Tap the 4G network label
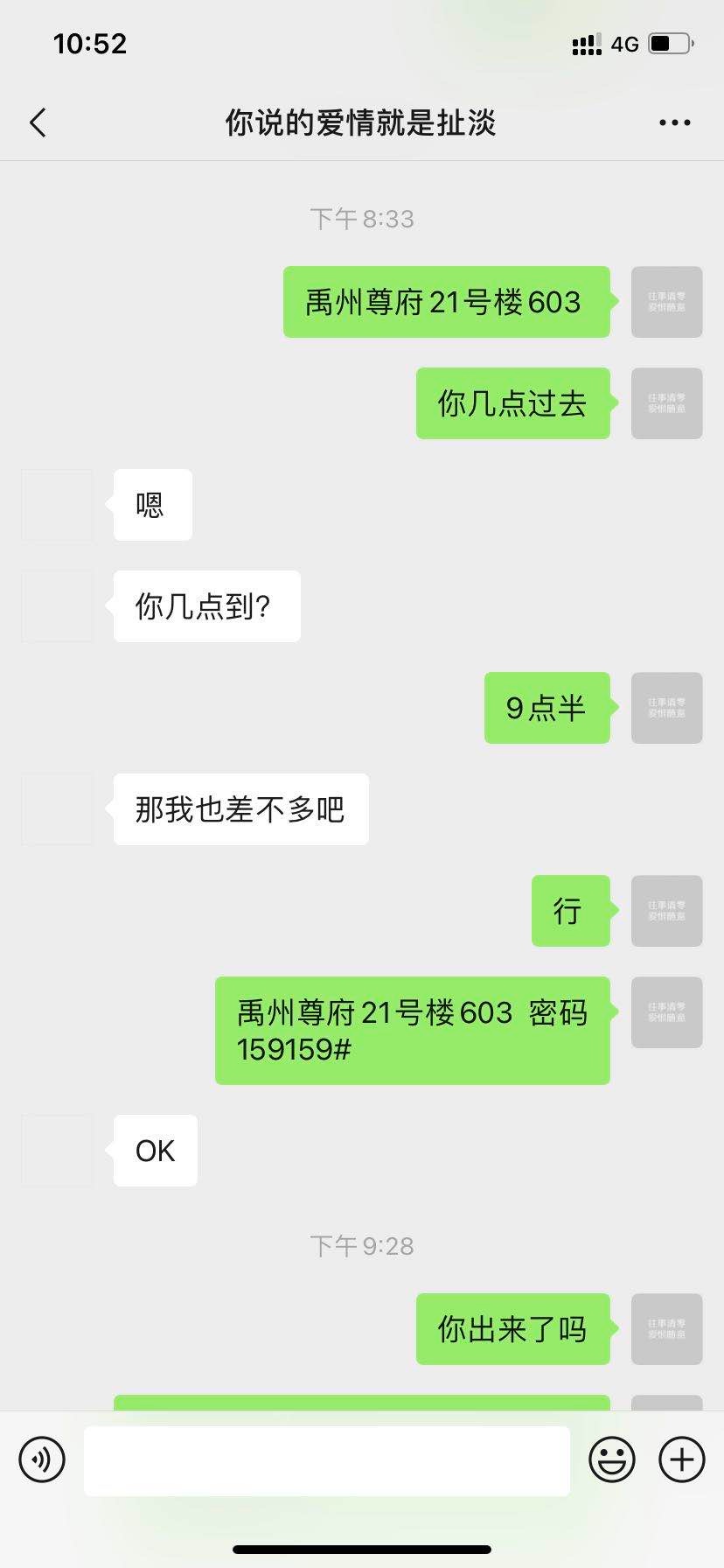Image resolution: width=724 pixels, height=1568 pixels. coord(623,44)
